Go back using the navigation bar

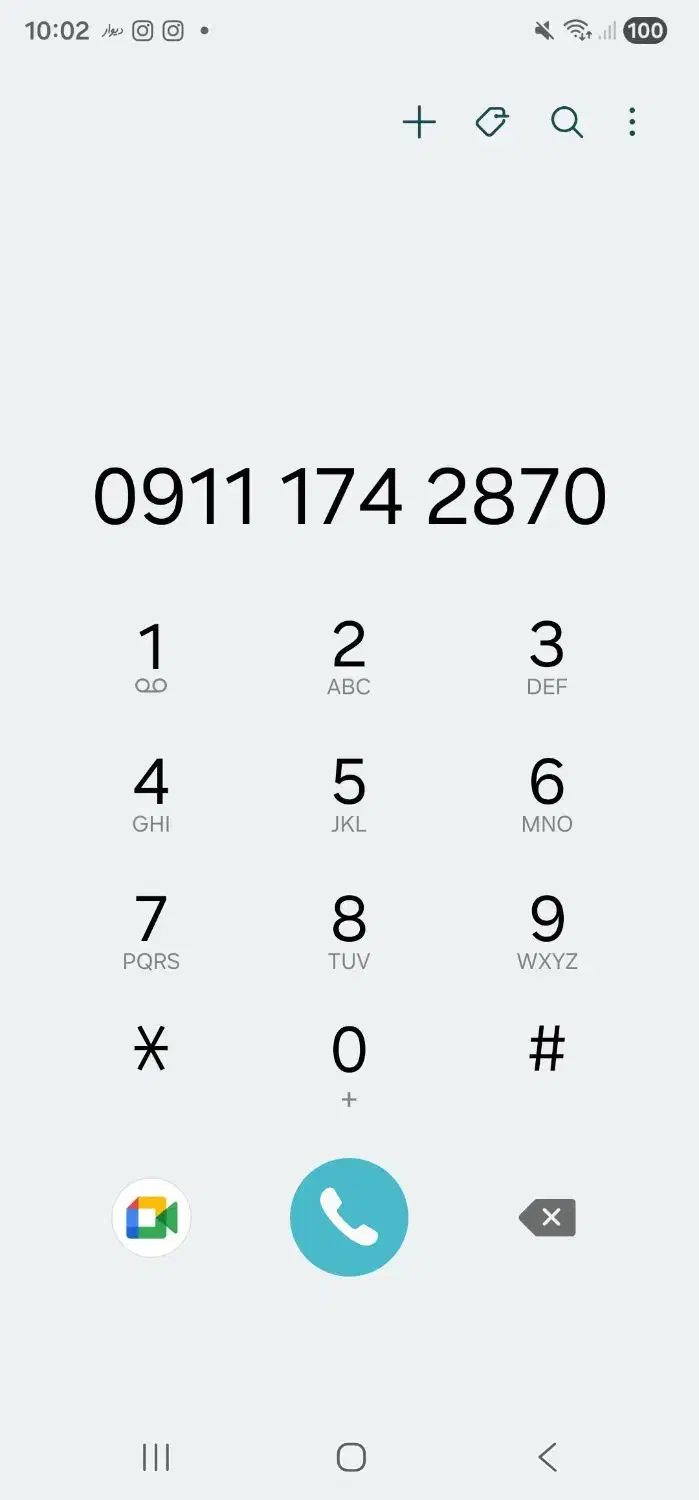click(547, 1457)
